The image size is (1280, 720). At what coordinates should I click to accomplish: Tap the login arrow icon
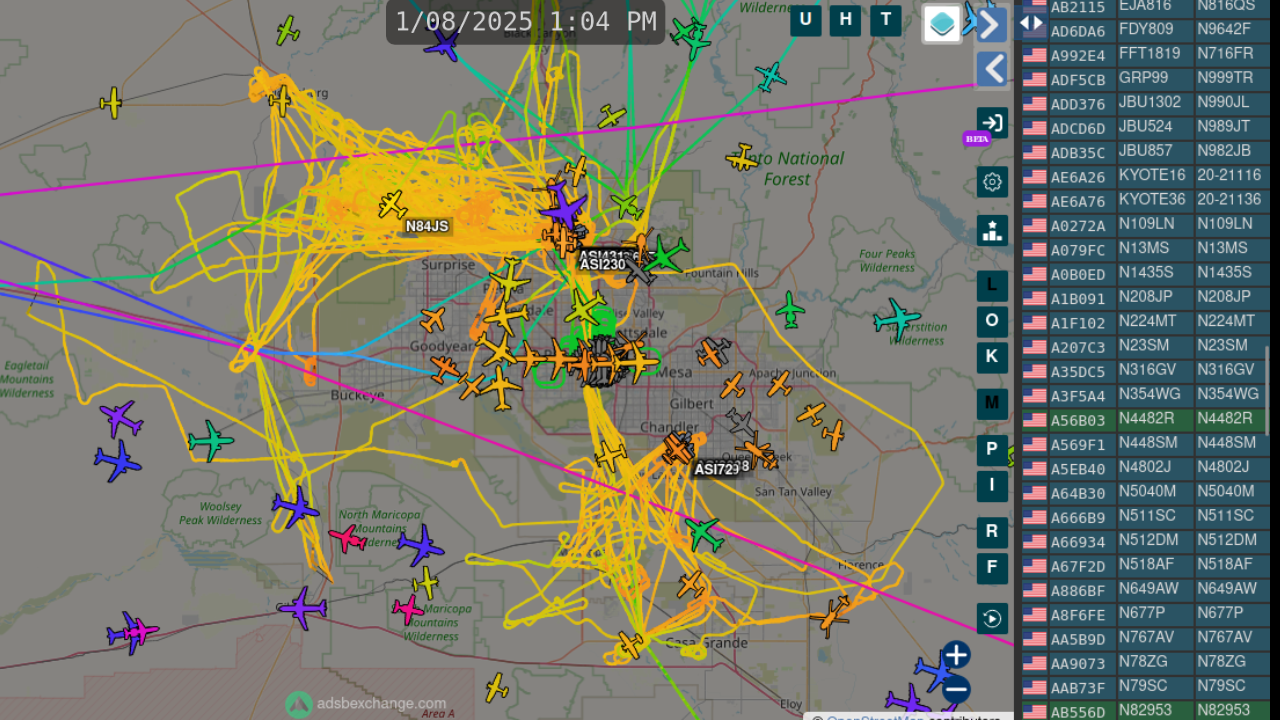tap(992, 123)
